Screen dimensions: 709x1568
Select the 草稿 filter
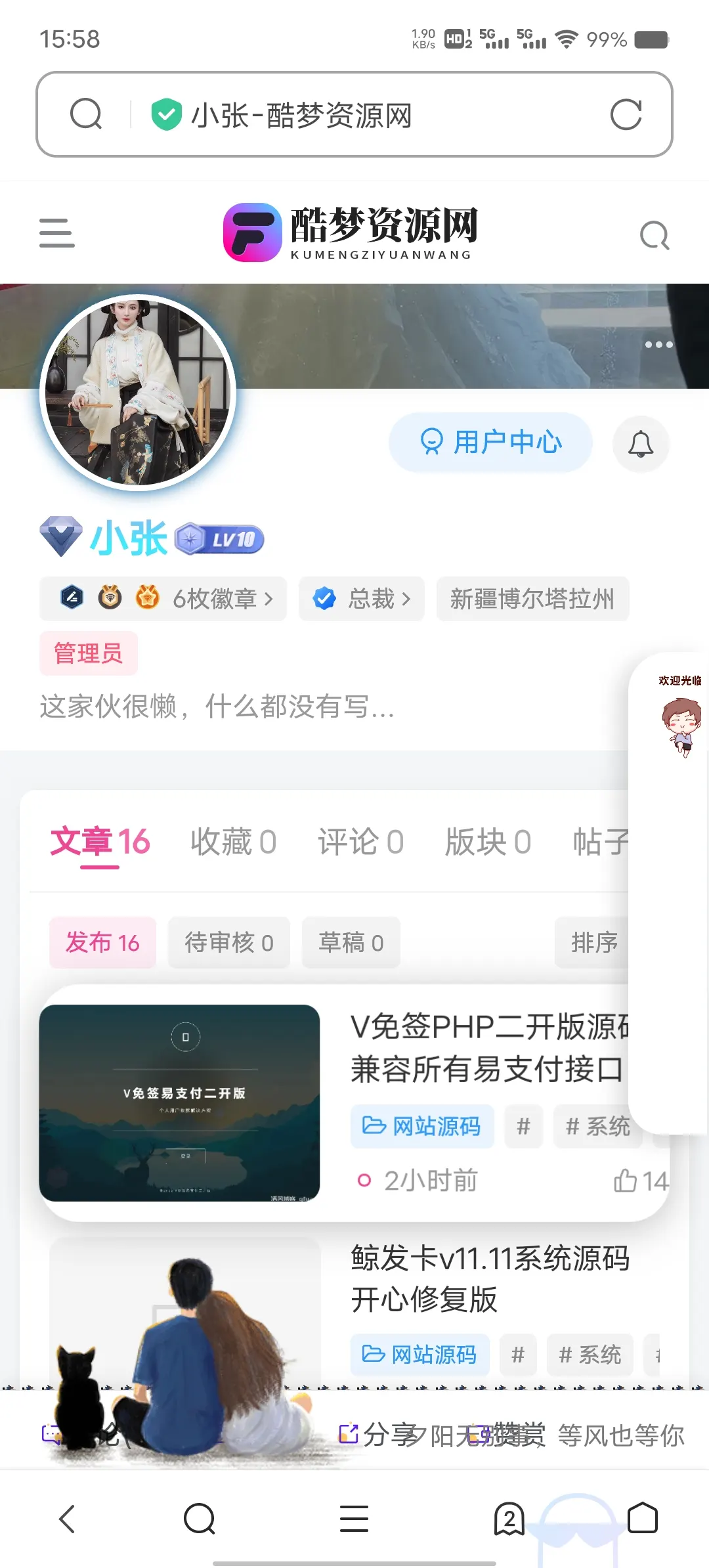351,942
